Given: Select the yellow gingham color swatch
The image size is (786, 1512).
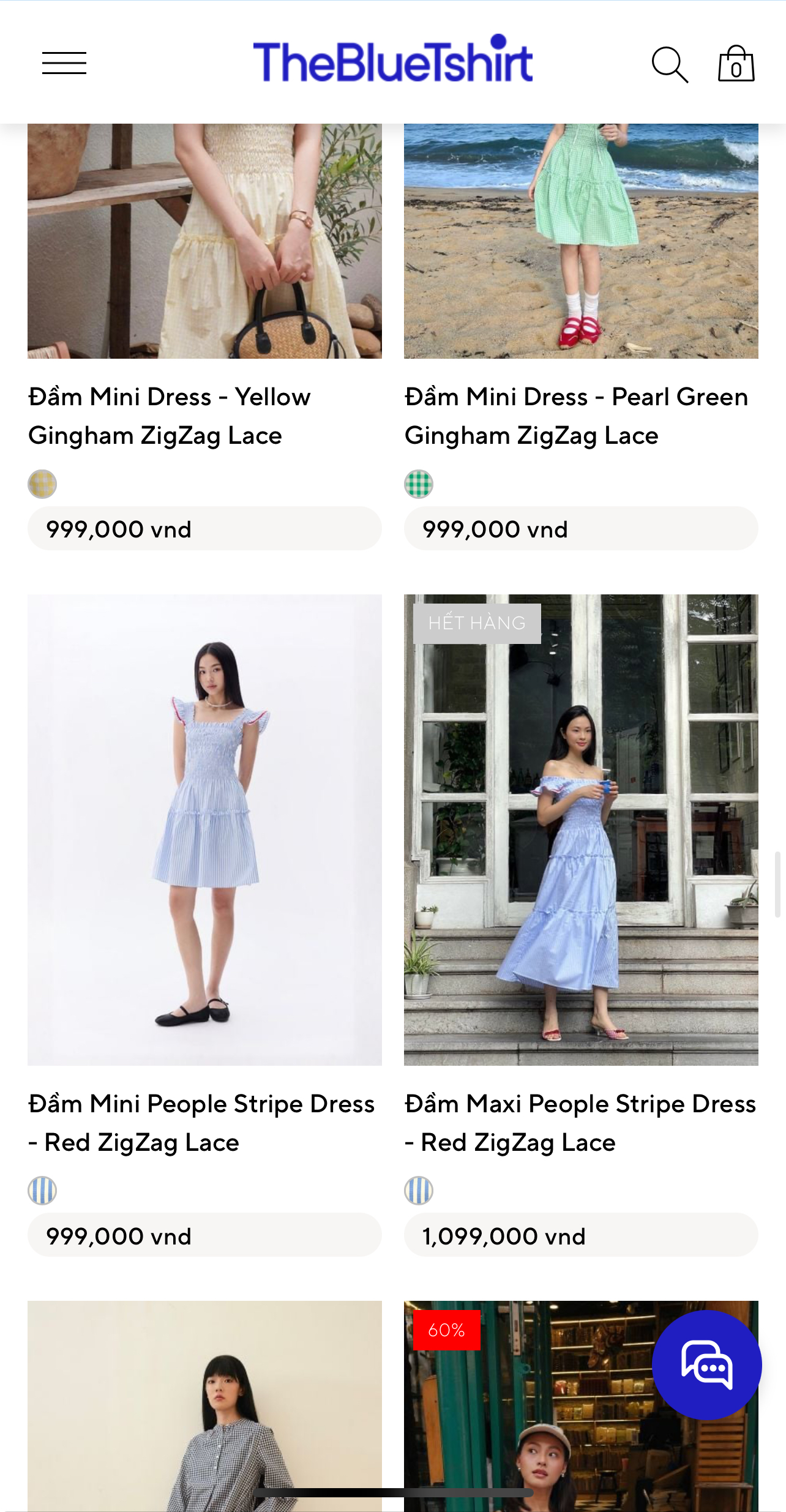Looking at the screenshot, I should pos(42,484).
